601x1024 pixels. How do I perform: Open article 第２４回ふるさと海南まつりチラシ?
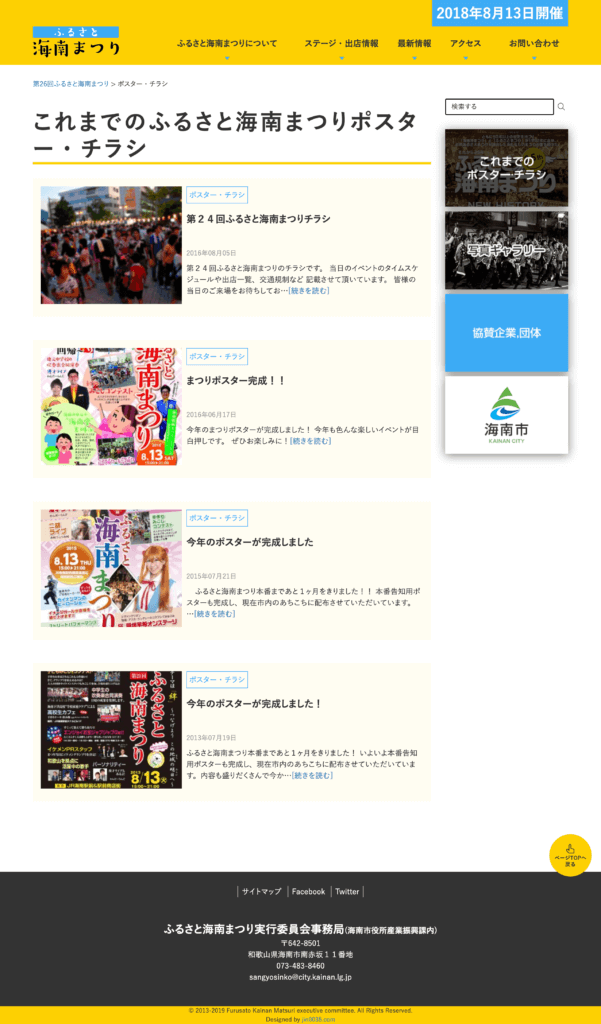(258, 219)
